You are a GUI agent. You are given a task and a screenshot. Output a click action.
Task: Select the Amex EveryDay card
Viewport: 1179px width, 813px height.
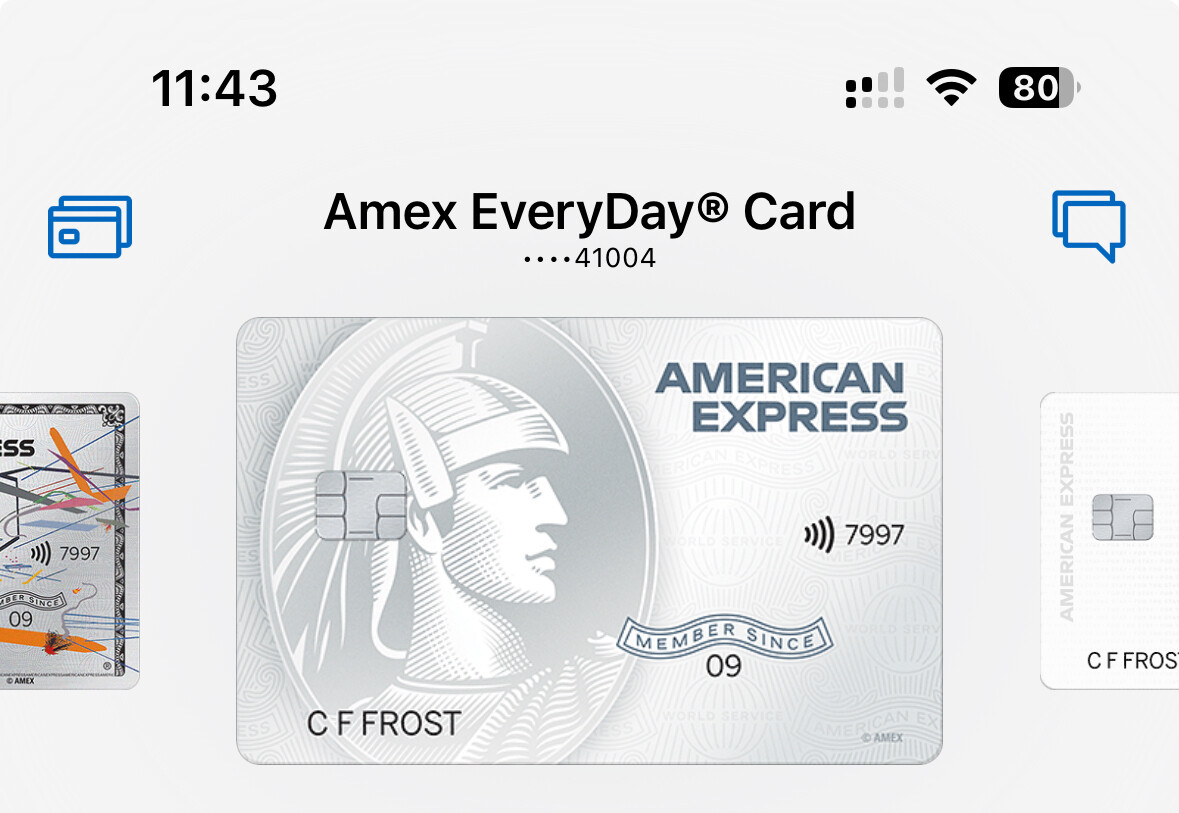(589, 541)
